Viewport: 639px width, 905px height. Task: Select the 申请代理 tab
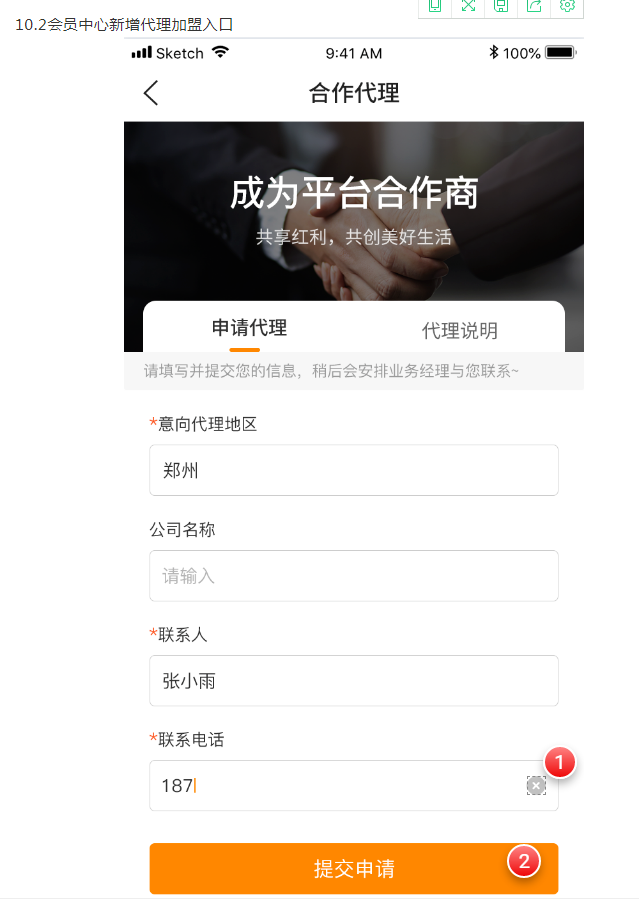tap(249, 328)
